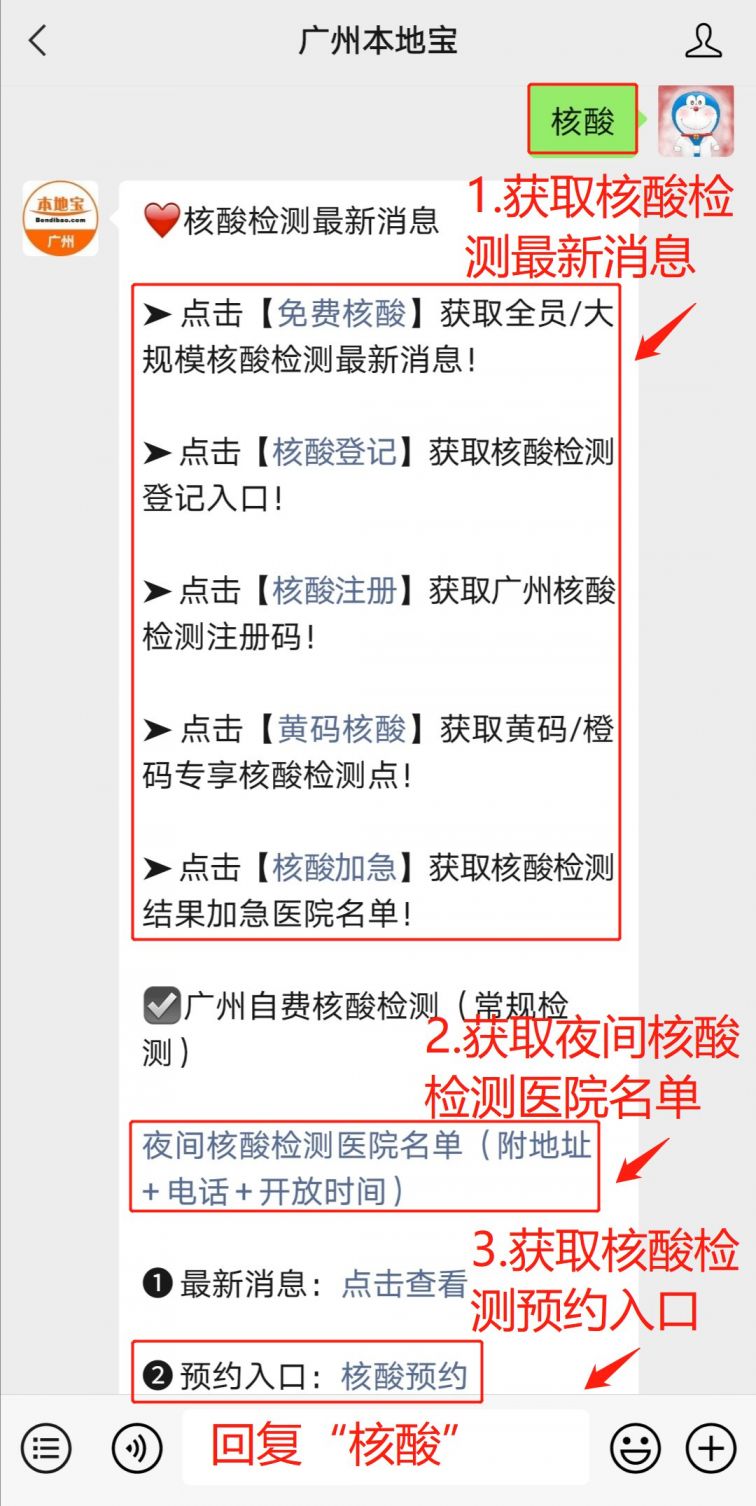Open the emoji picker
This screenshot has height=1506, width=756.
(636, 1447)
